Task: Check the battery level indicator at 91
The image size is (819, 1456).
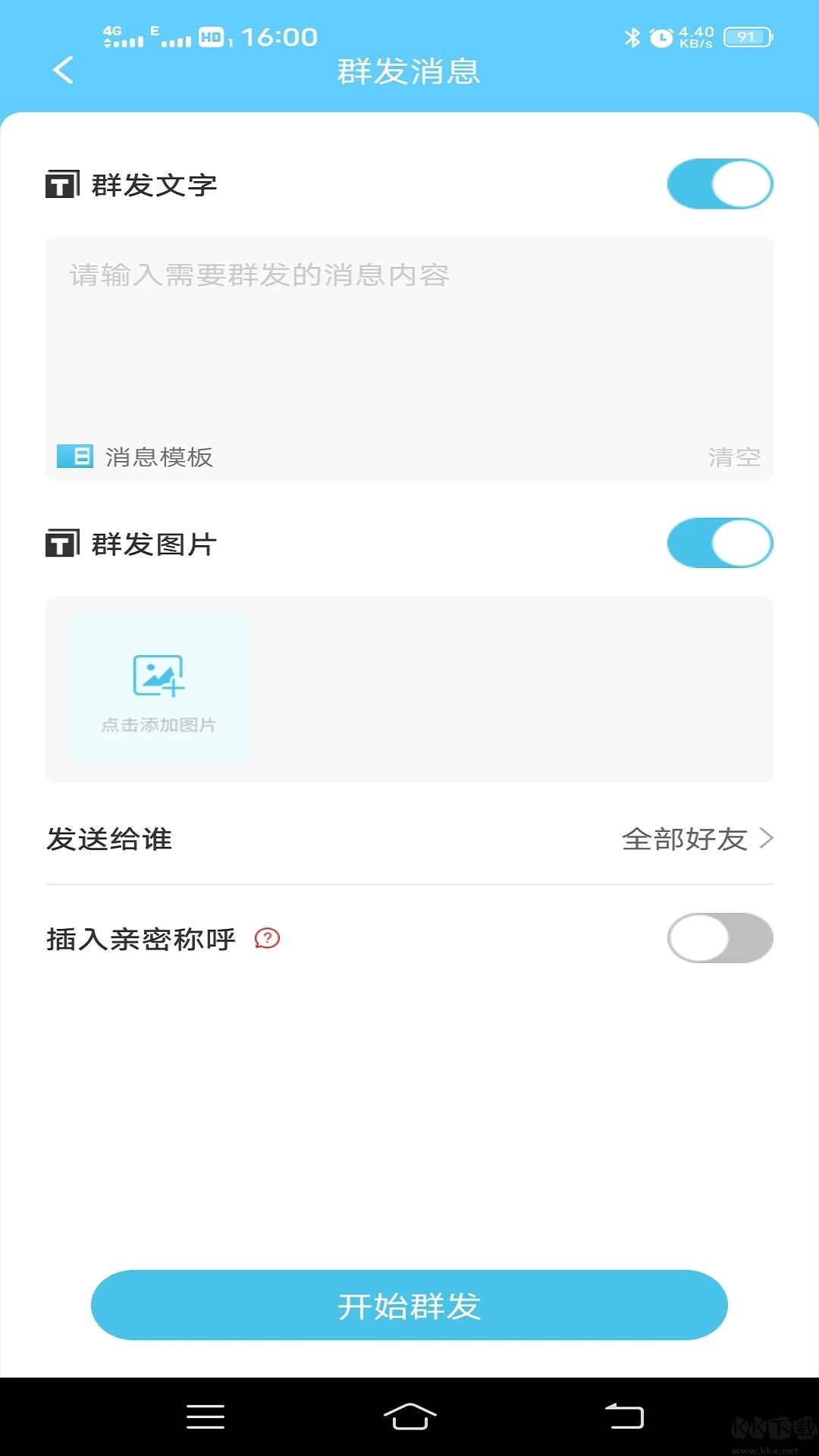Action: tap(745, 33)
